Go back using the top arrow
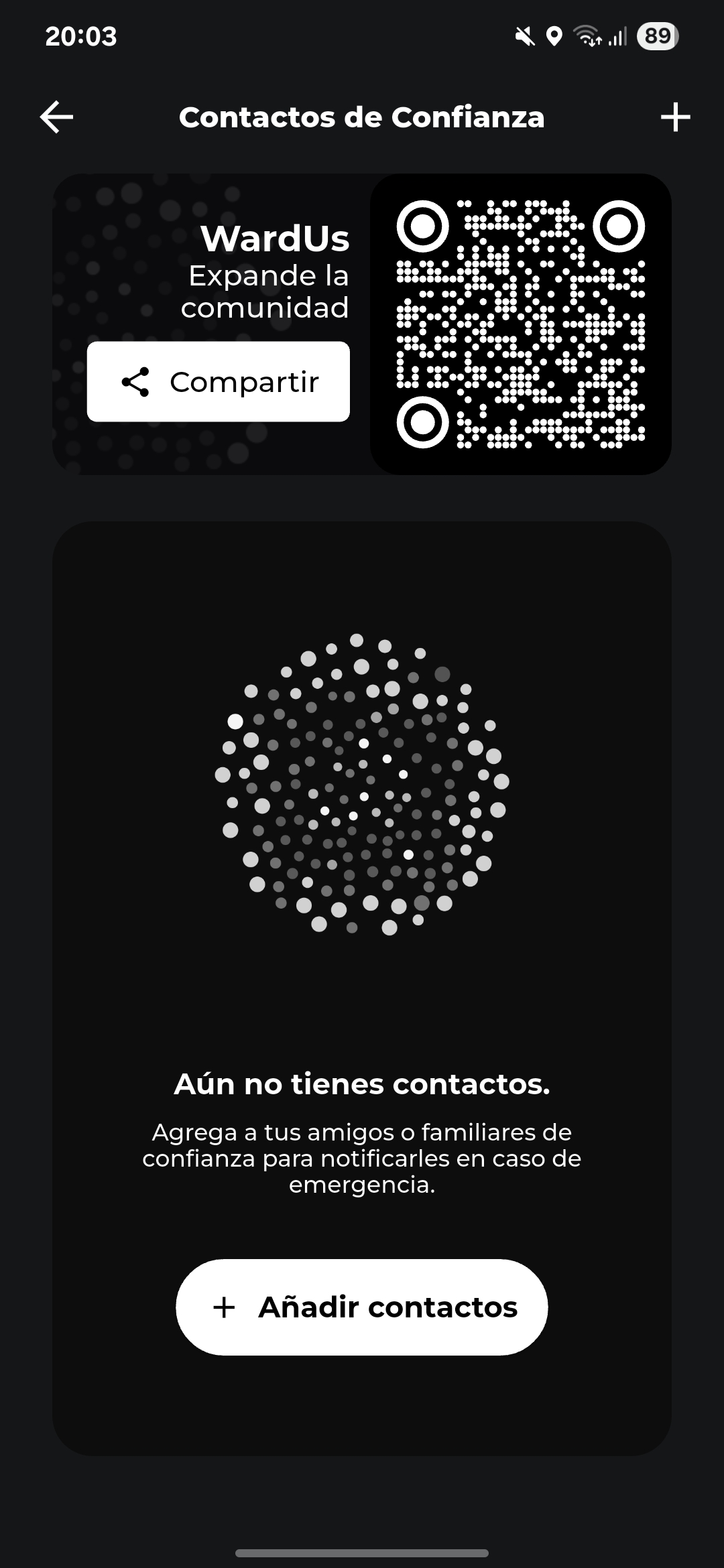Image resolution: width=724 pixels, height=1568 pixels. [x=56, y=117]
